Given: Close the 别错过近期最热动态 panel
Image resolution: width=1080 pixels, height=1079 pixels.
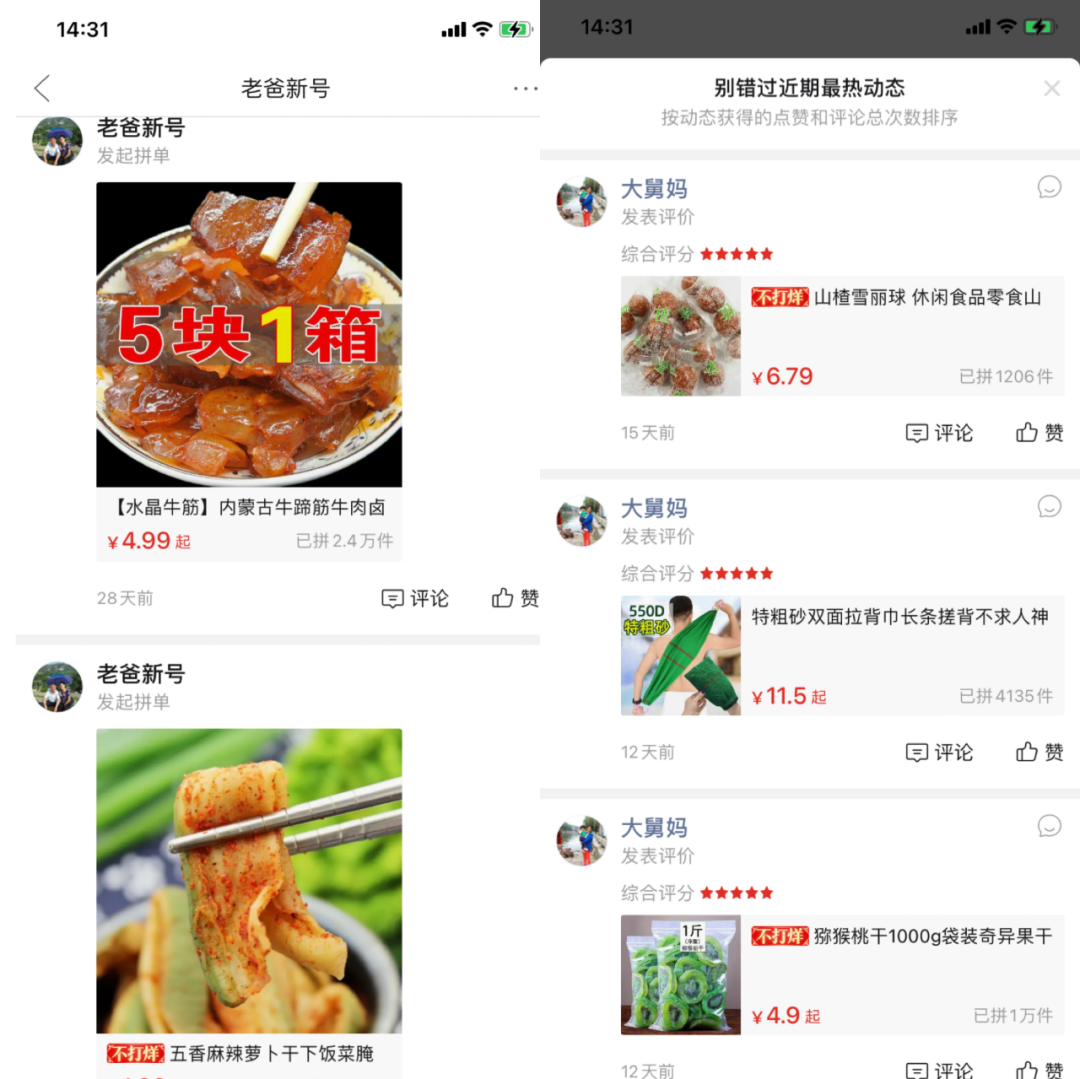Looking at the screenshot, I should coord(1051,88).
